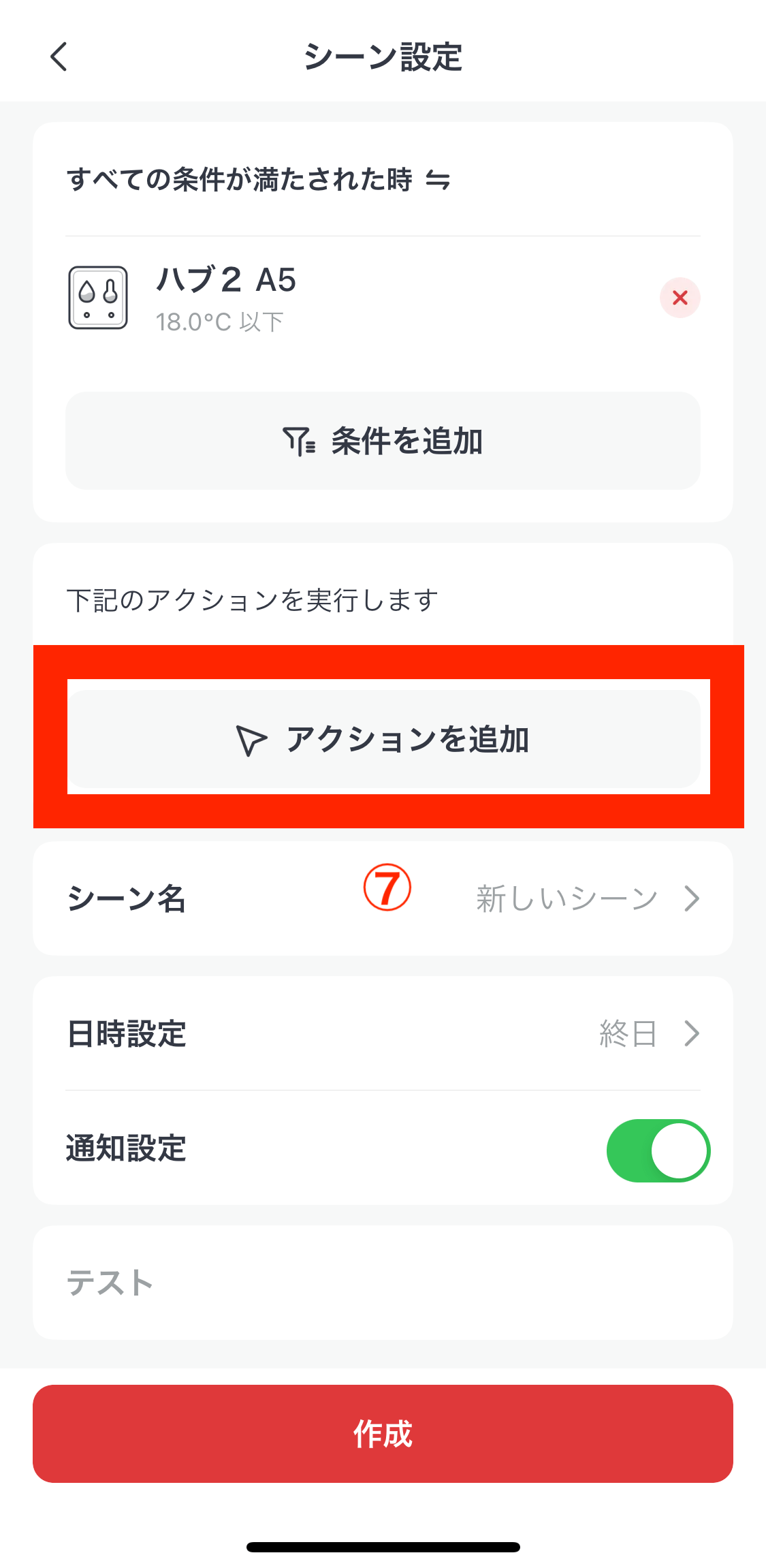Tap 作成 to create the scene
Image resolution: width=766 pixels, height=1568 pixels.
(383, 1434)
